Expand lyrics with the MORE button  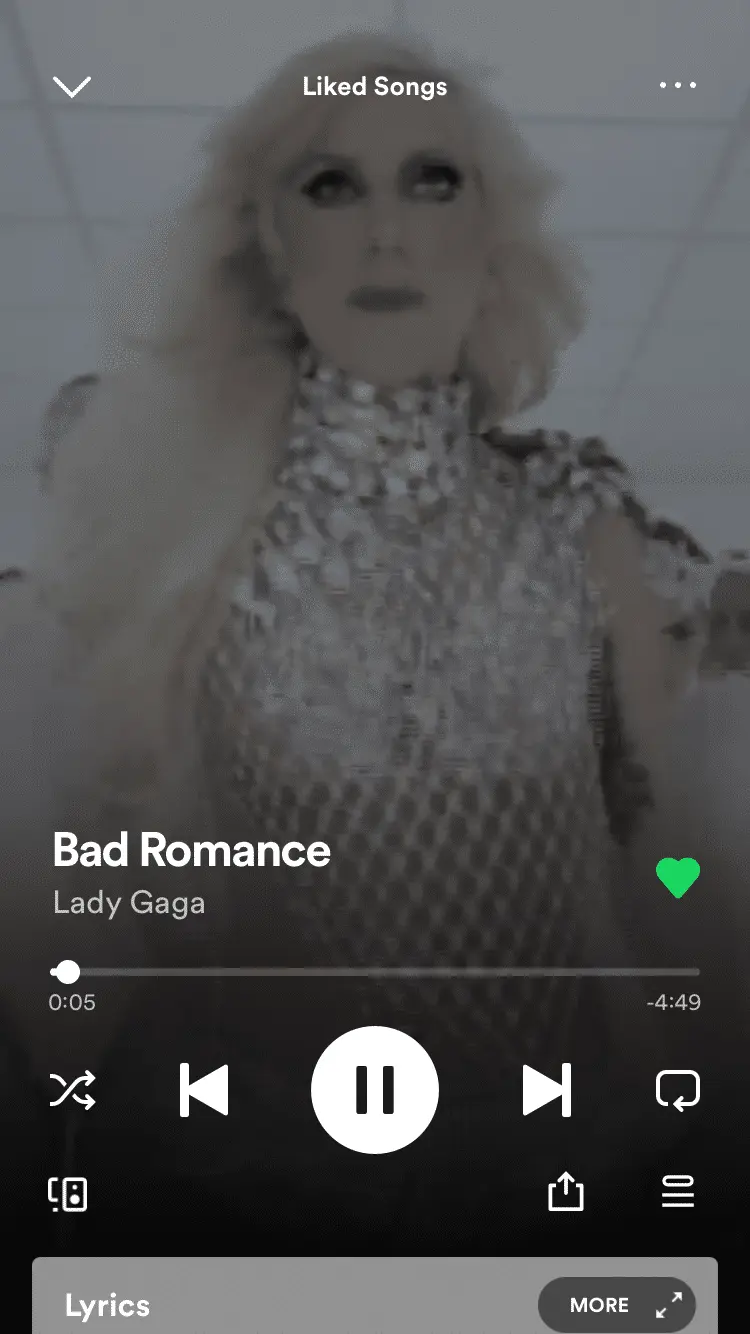pos(616,1305)
